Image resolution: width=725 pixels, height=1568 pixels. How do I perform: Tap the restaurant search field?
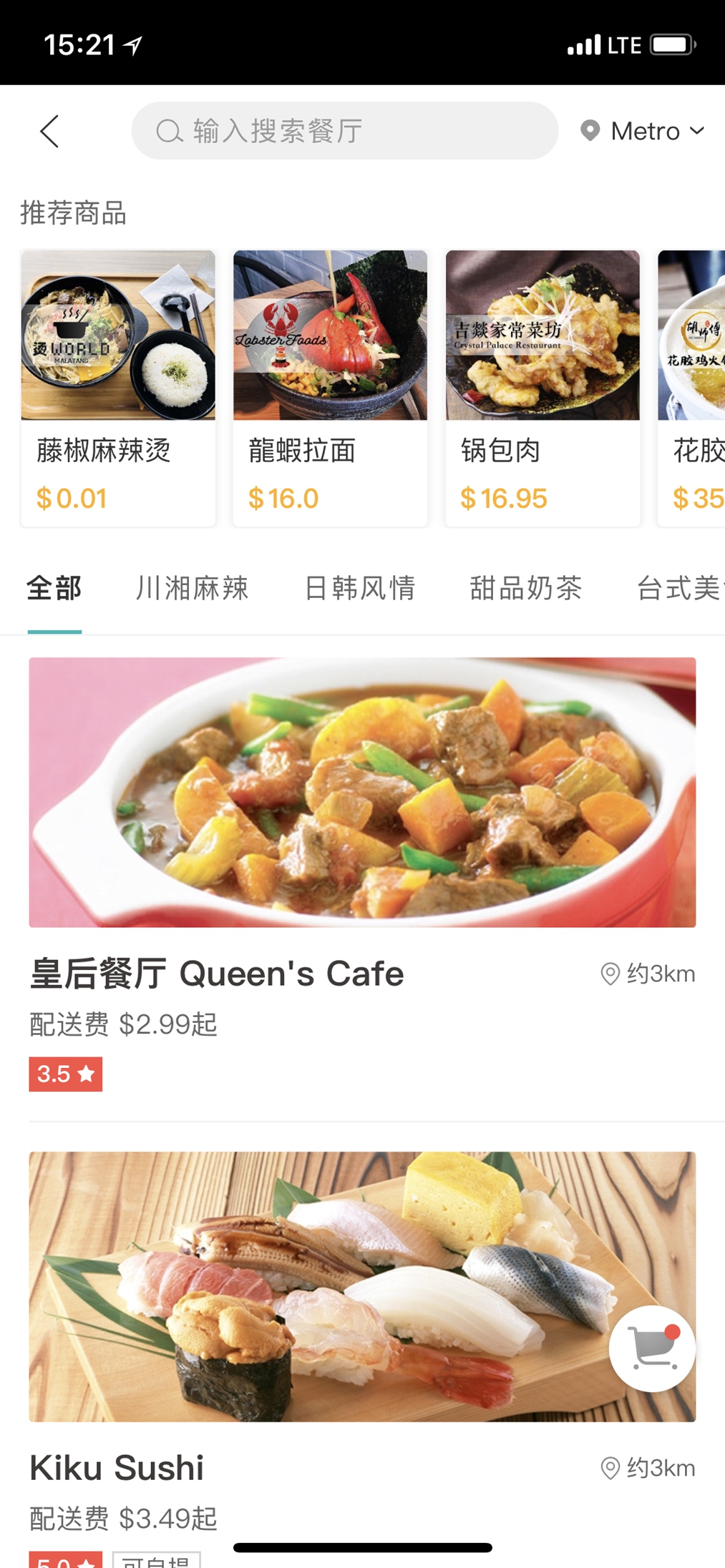344,131
